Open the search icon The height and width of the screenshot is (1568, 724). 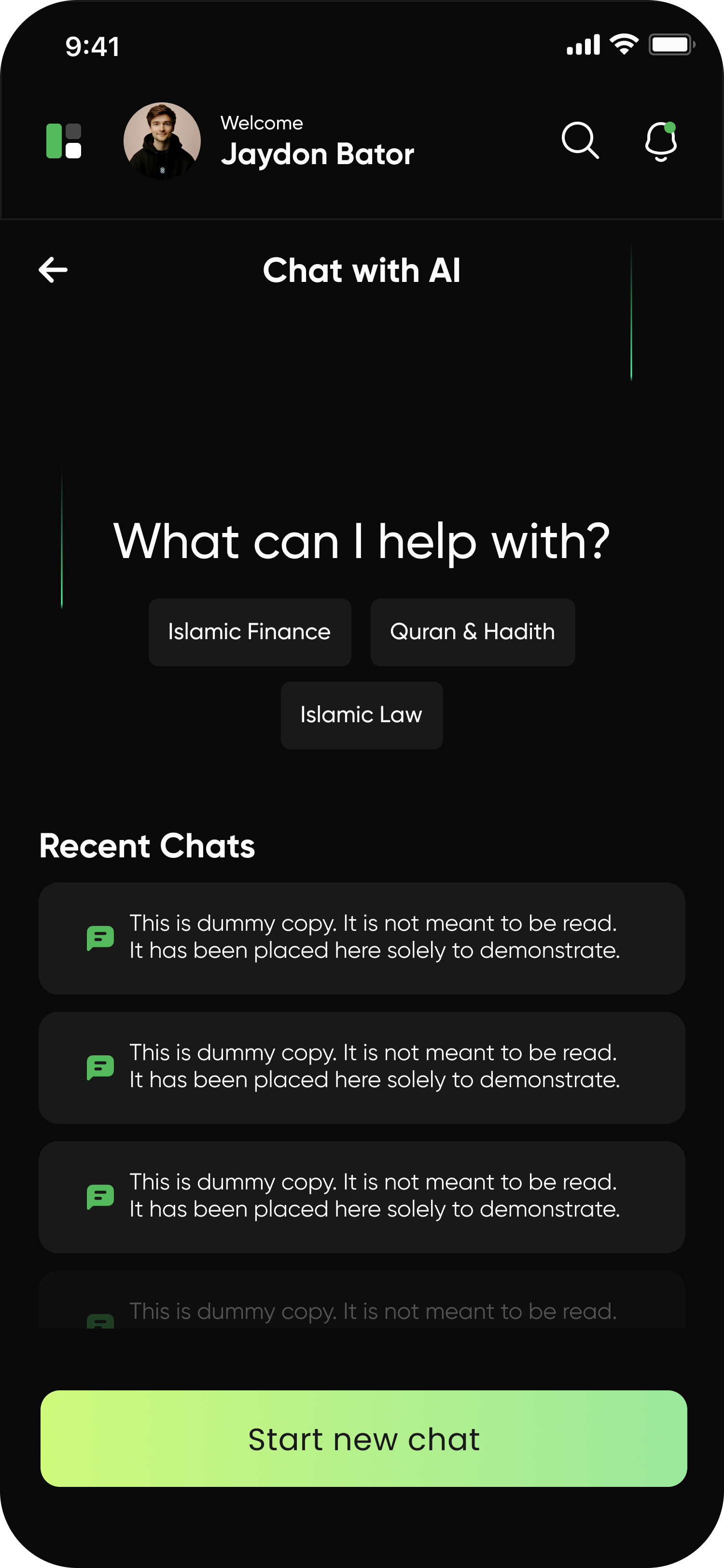[580, 140]
